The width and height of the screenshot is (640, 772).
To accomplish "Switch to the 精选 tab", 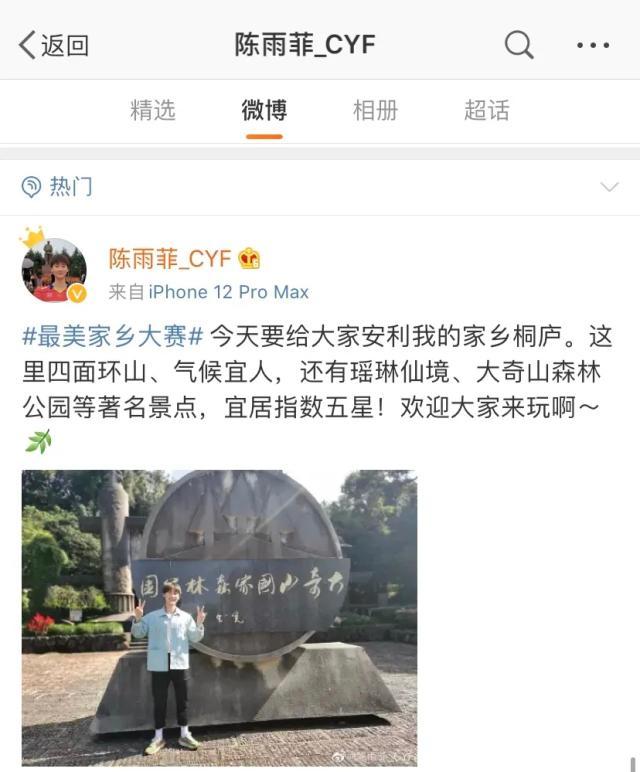I will pyautogui.click(x=153, y=110).
